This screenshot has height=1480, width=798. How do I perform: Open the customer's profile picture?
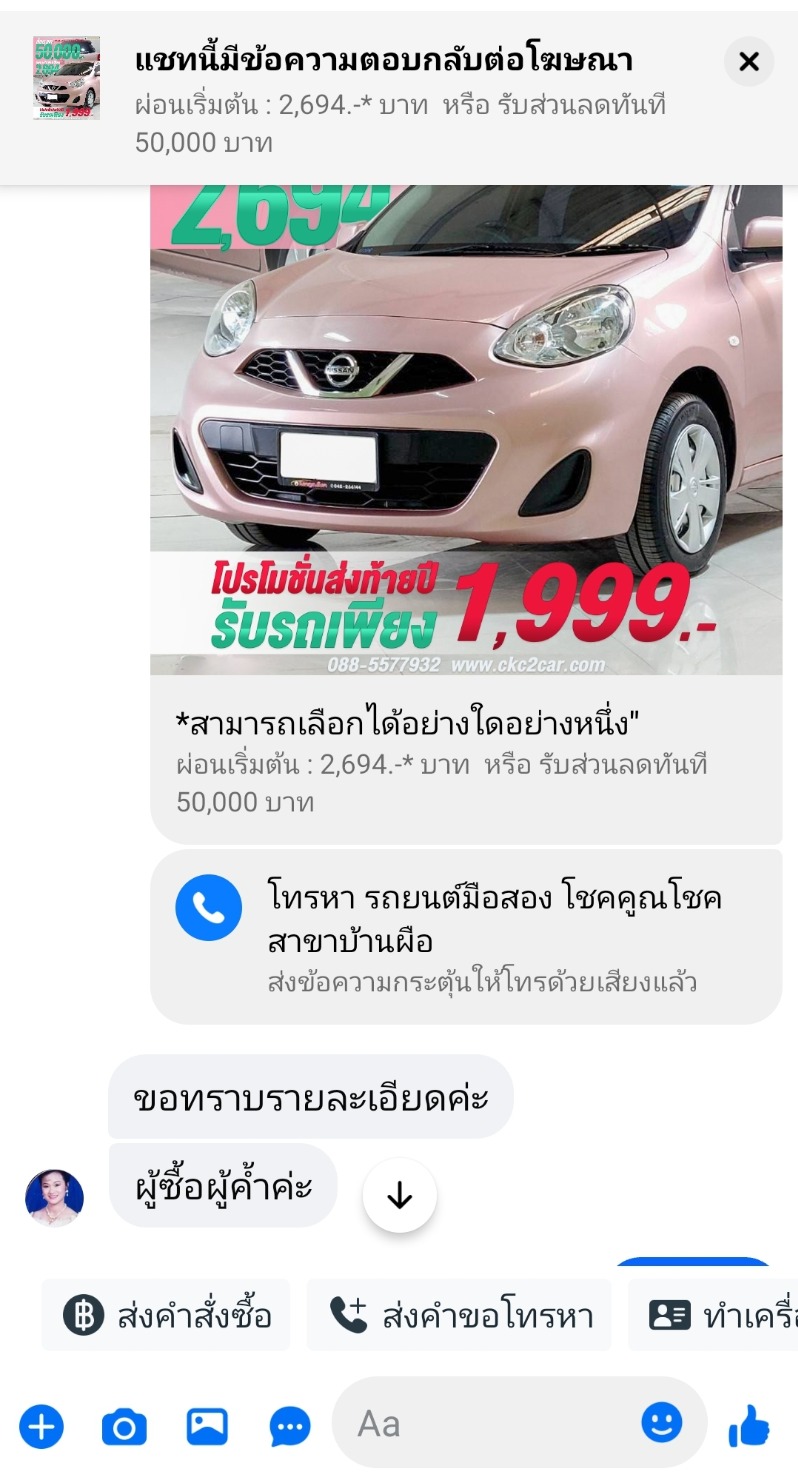click(x=54, y=1197)
